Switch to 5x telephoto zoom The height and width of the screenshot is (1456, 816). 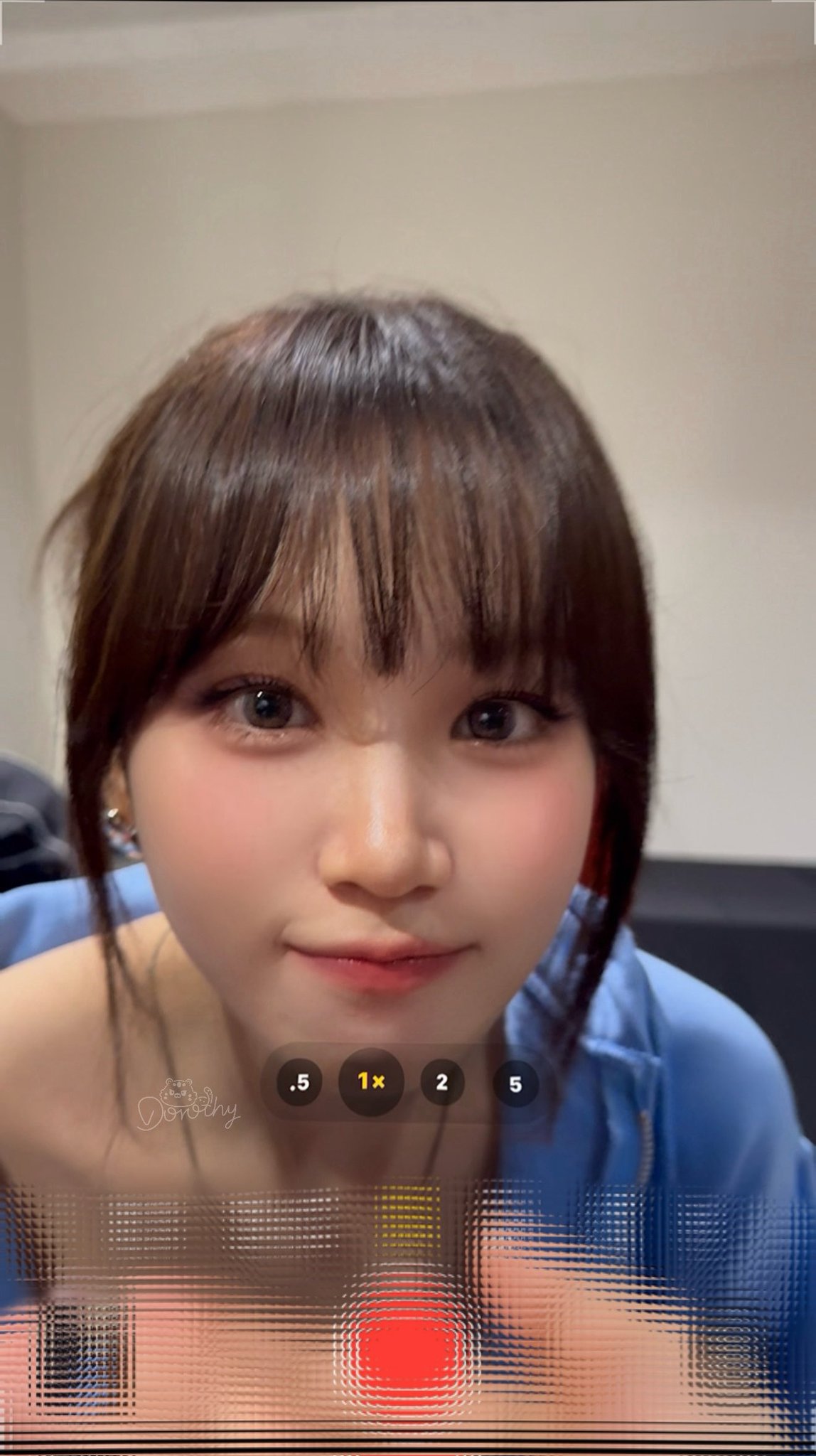pyautogui.click(x=515, y=1084)
